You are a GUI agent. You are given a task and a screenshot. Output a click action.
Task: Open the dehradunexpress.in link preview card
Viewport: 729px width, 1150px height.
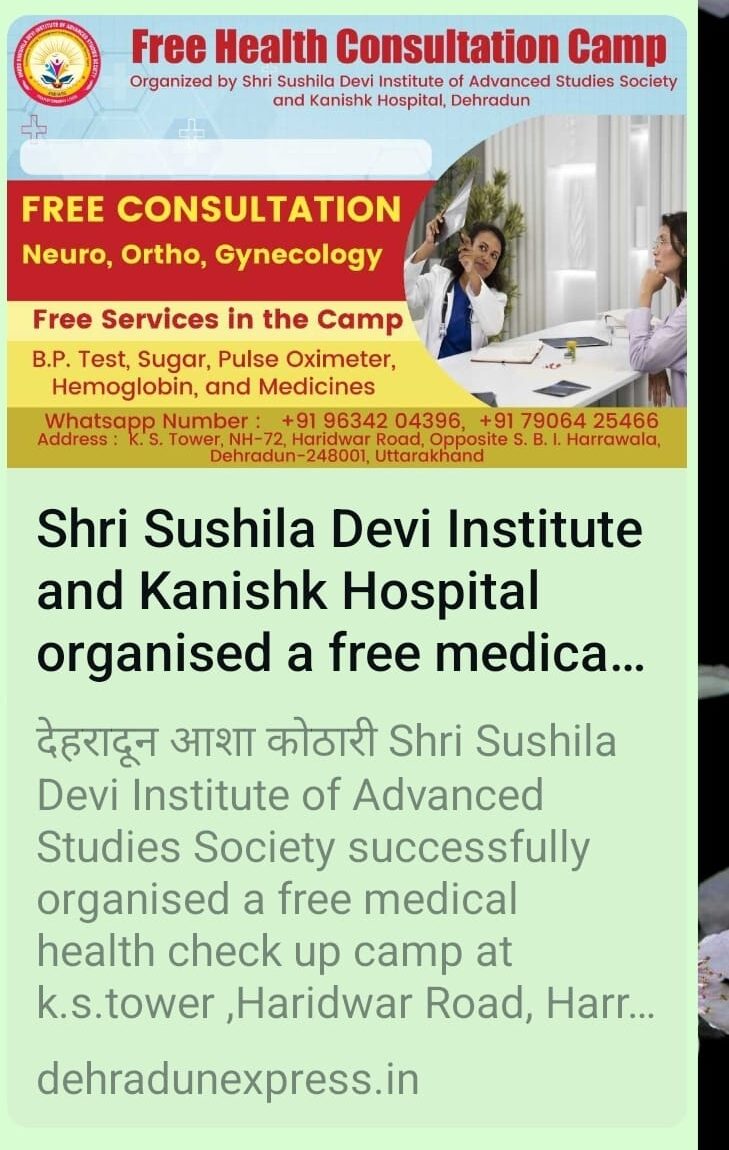tap(340, 590)
